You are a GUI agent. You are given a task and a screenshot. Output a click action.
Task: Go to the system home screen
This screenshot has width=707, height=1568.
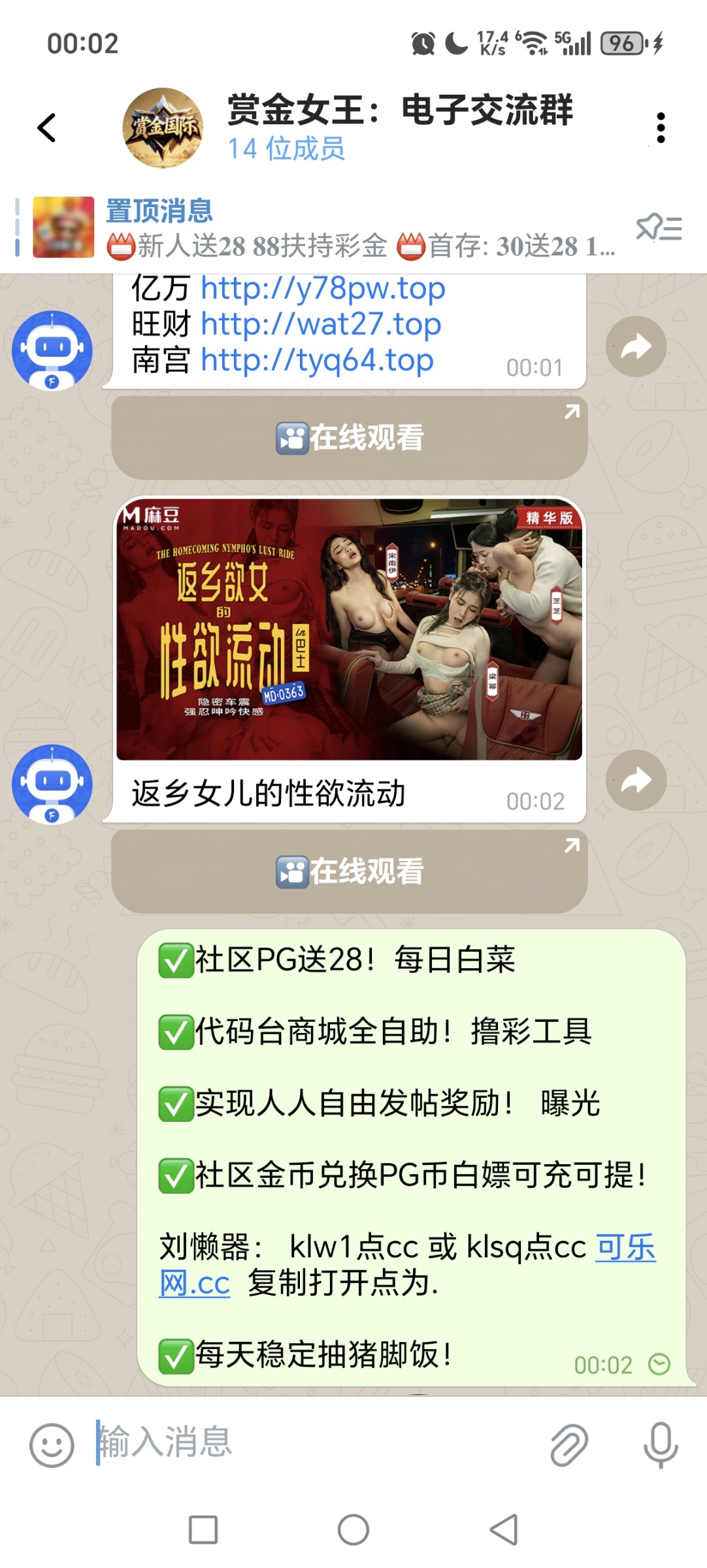354,1529
